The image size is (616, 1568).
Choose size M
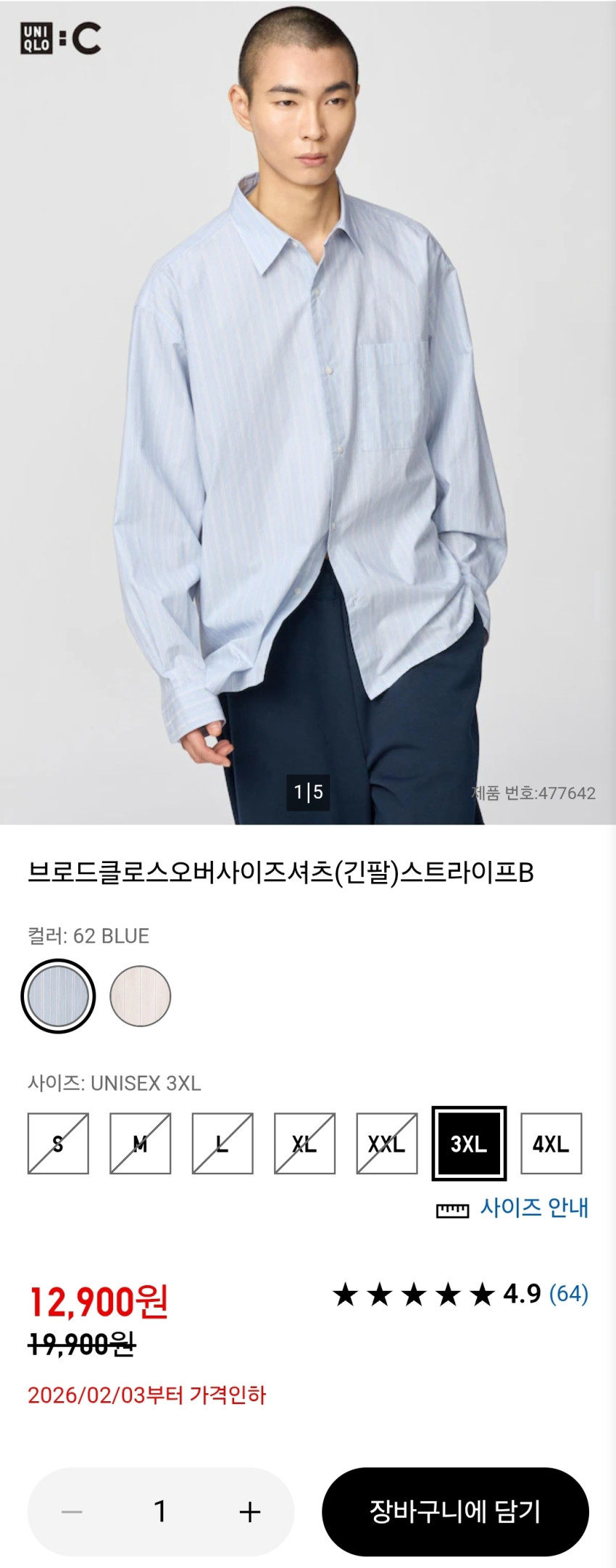(140, 1144)
